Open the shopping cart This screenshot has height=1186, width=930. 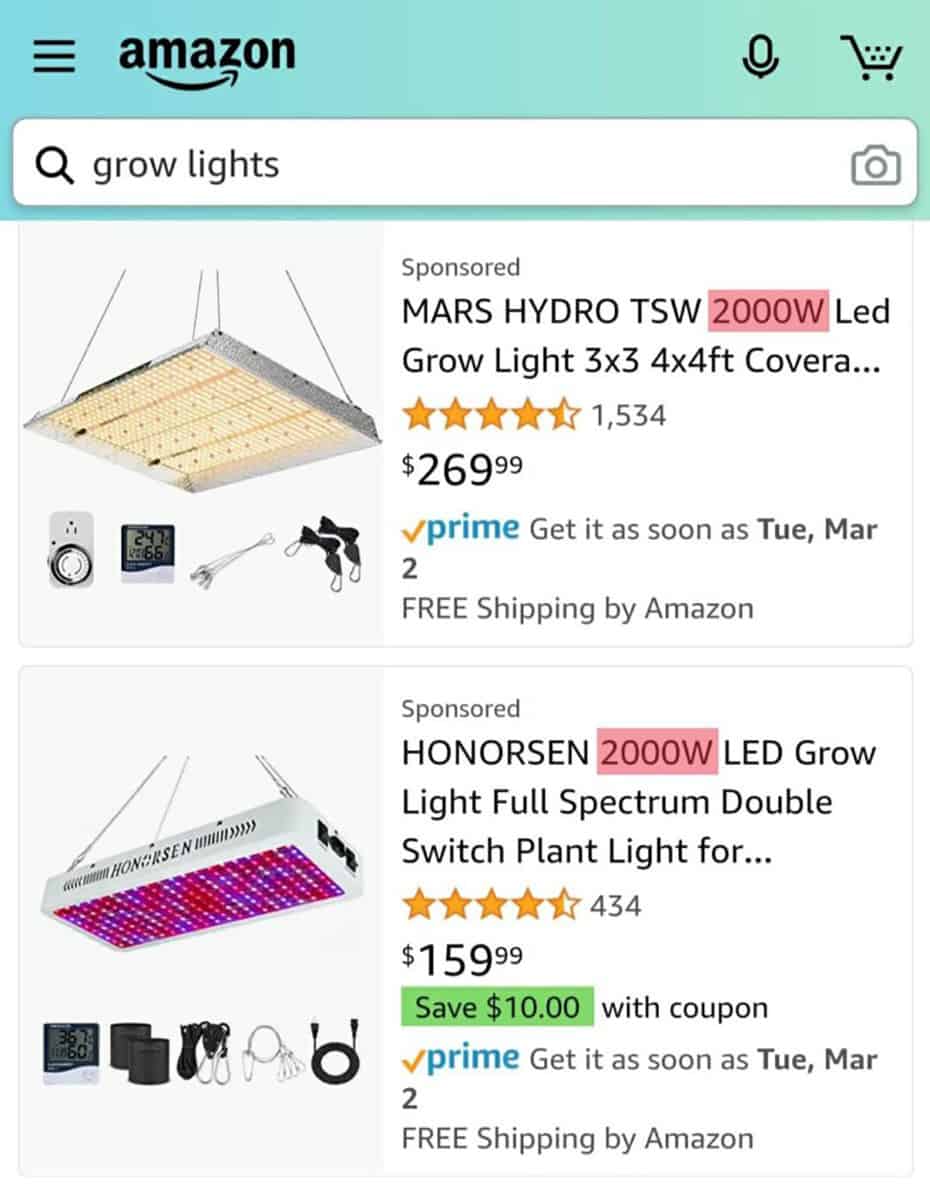872,57
